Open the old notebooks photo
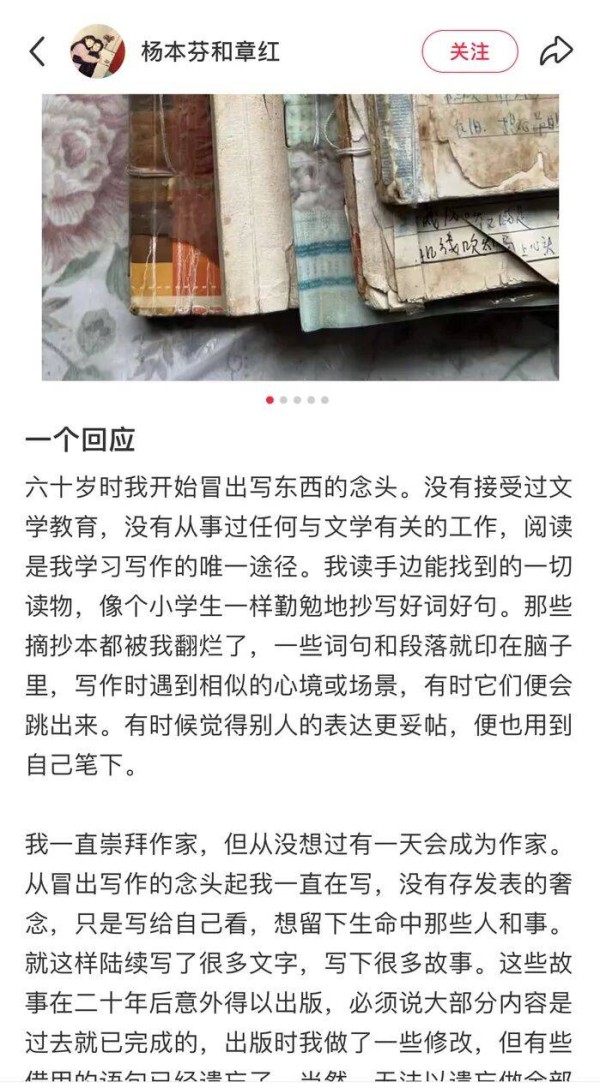This screenshot has height=1088, width=600. pos(300,237)
